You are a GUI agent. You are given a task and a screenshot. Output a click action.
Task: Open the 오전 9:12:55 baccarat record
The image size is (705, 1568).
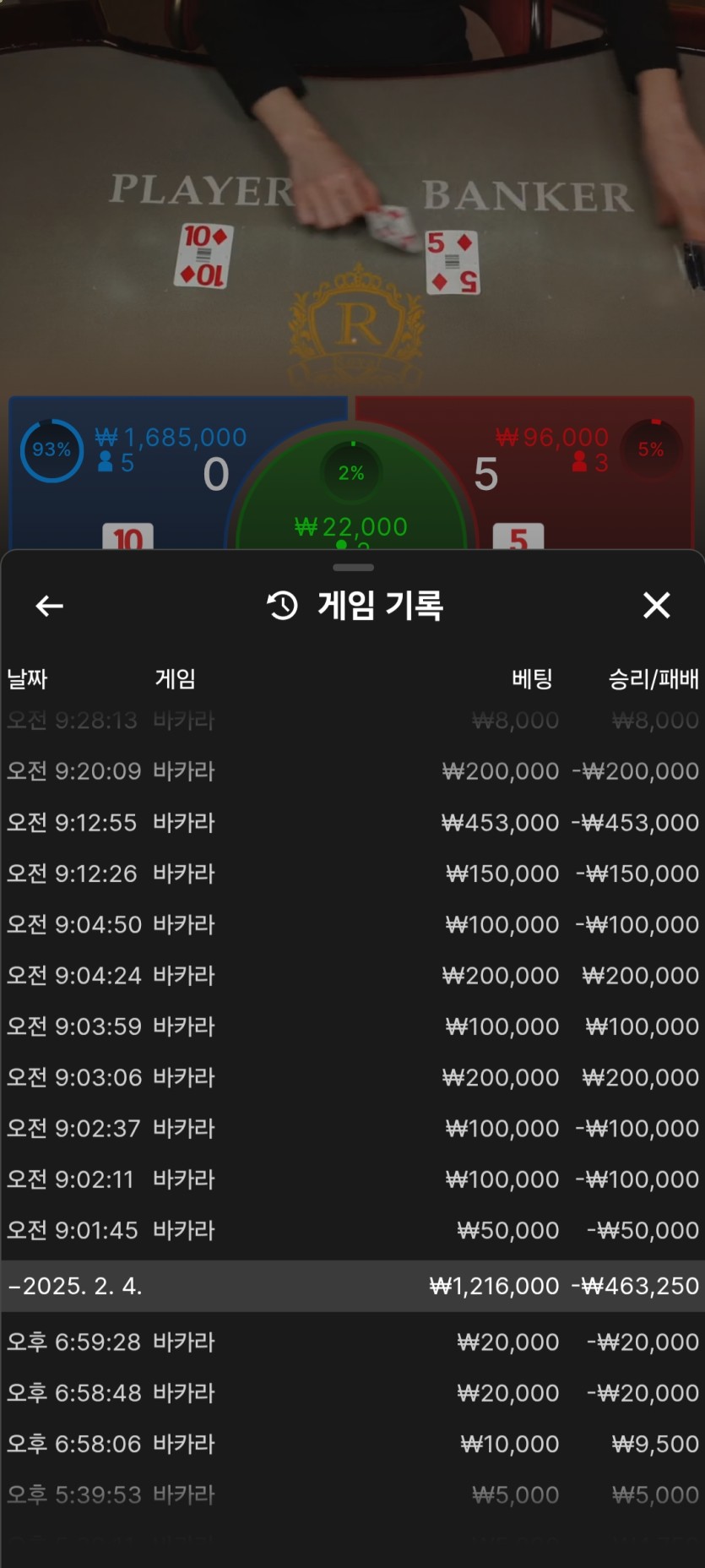click(x=352, y=822)
